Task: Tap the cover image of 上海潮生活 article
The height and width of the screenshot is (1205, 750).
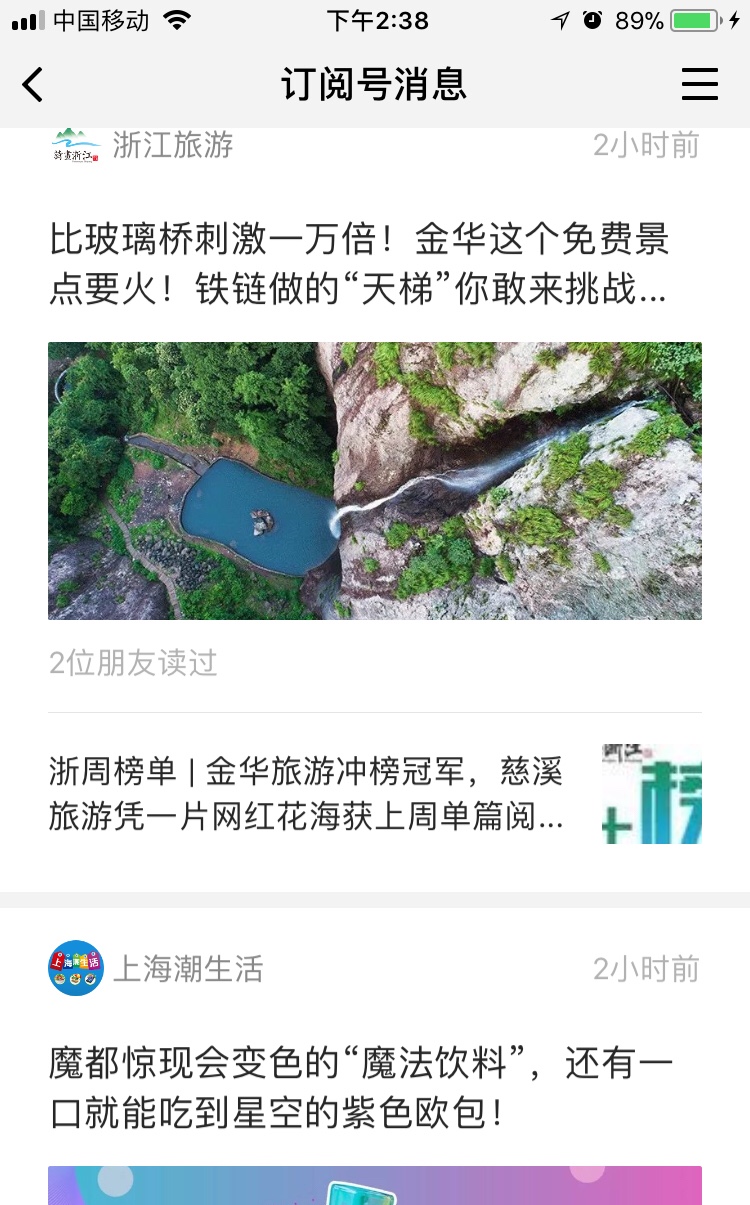Action: coord(375,1185)
